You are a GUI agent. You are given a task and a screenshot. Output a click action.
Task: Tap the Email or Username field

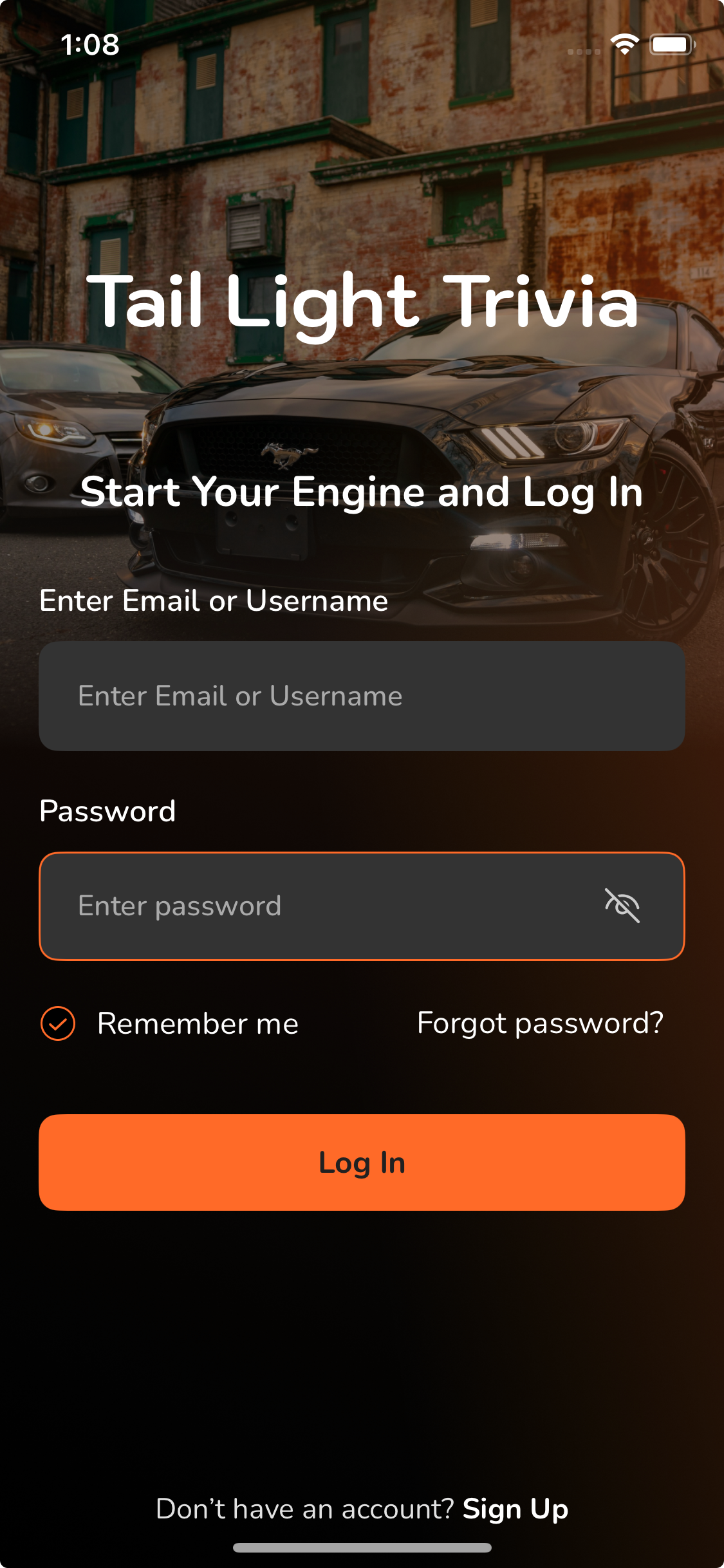[362, 696]
